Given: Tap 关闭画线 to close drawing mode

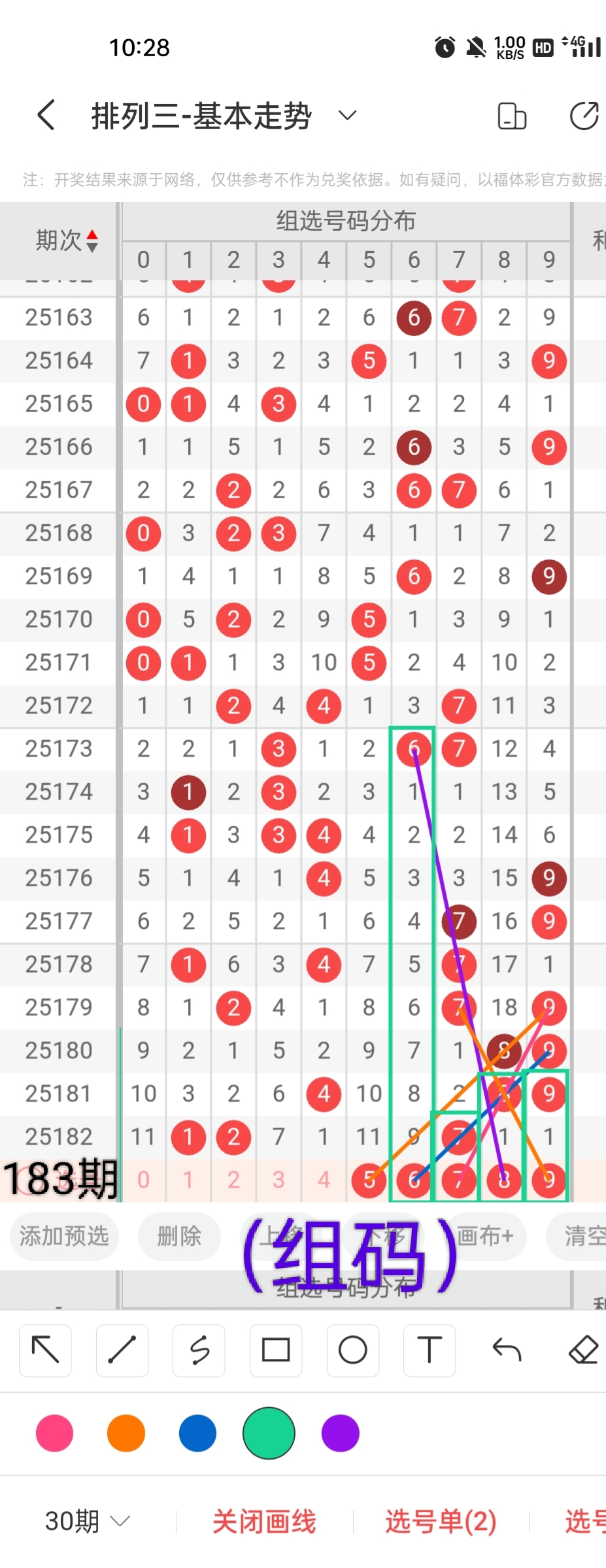Looking at the screenshot, I should coord(264,1521).
